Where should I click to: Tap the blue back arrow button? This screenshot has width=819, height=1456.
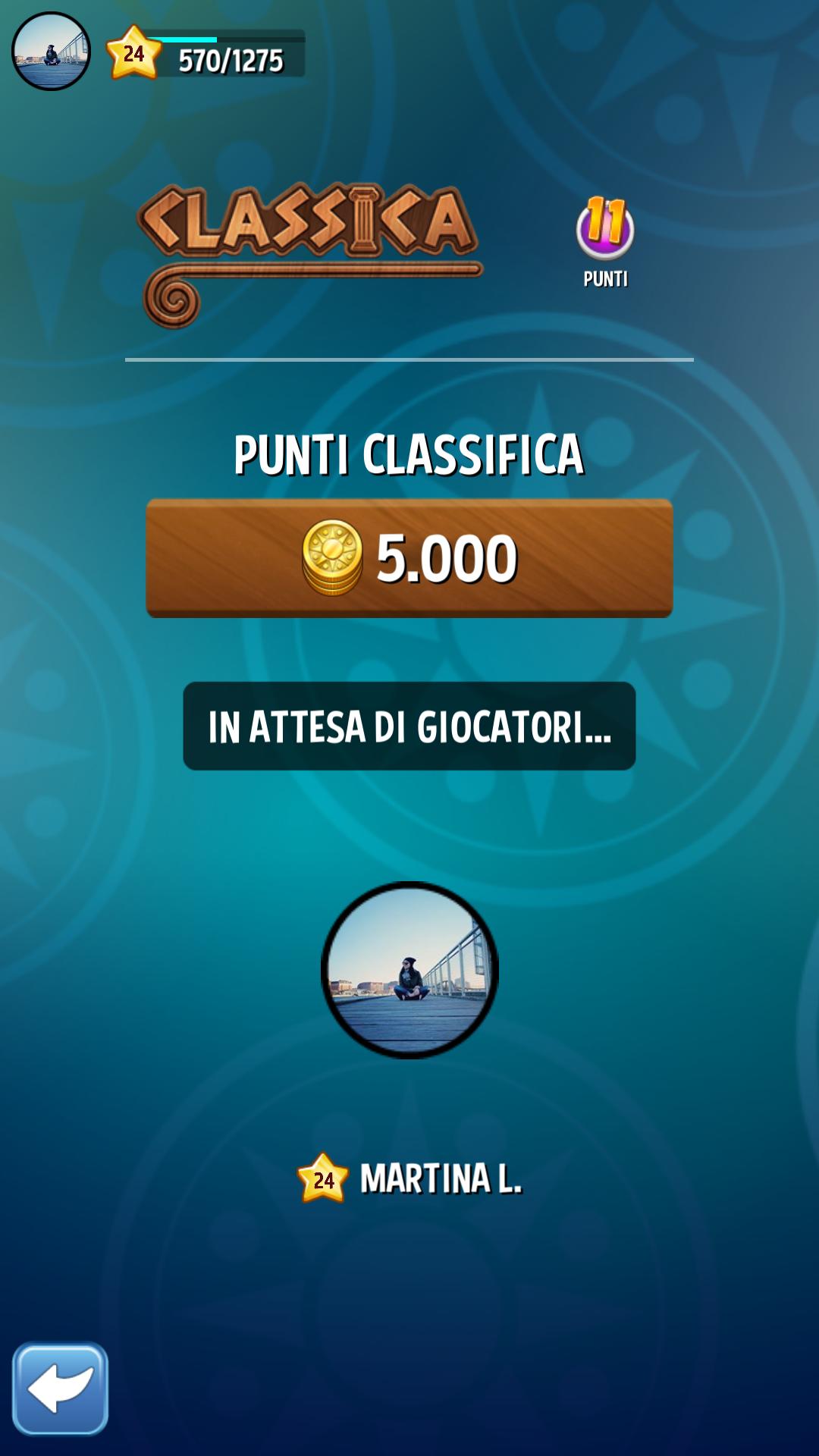(x=60, y=1389)
